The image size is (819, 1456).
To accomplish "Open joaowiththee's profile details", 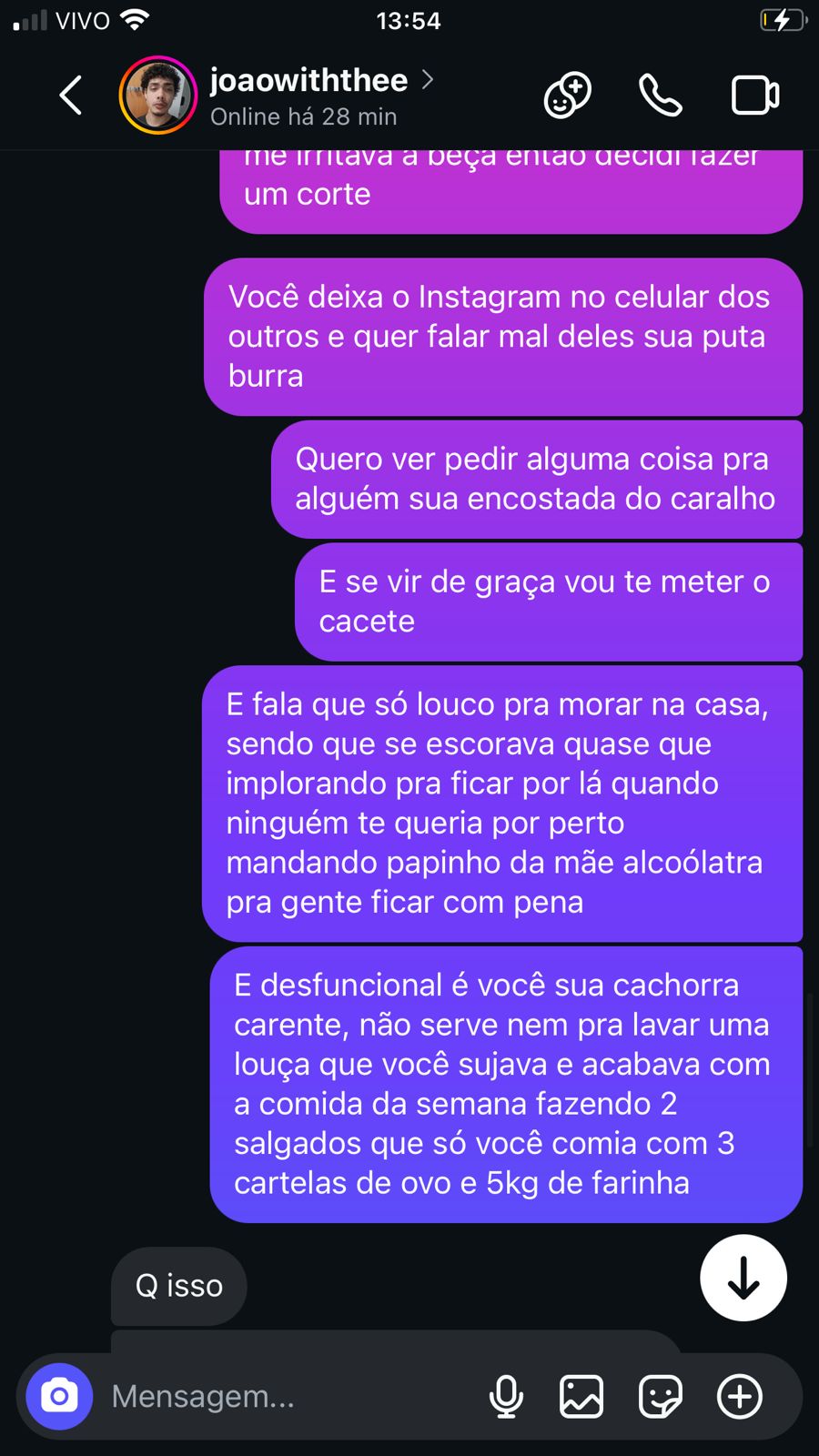I will [309, 82].
